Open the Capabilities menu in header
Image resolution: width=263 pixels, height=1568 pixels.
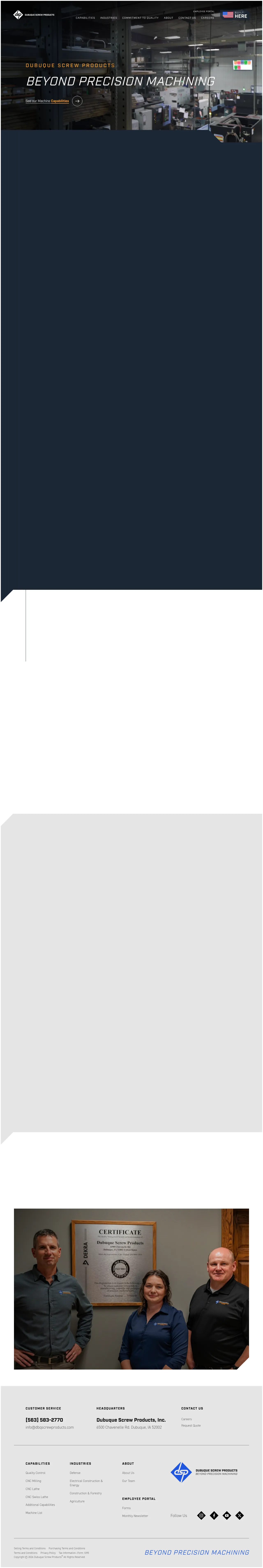85,18
